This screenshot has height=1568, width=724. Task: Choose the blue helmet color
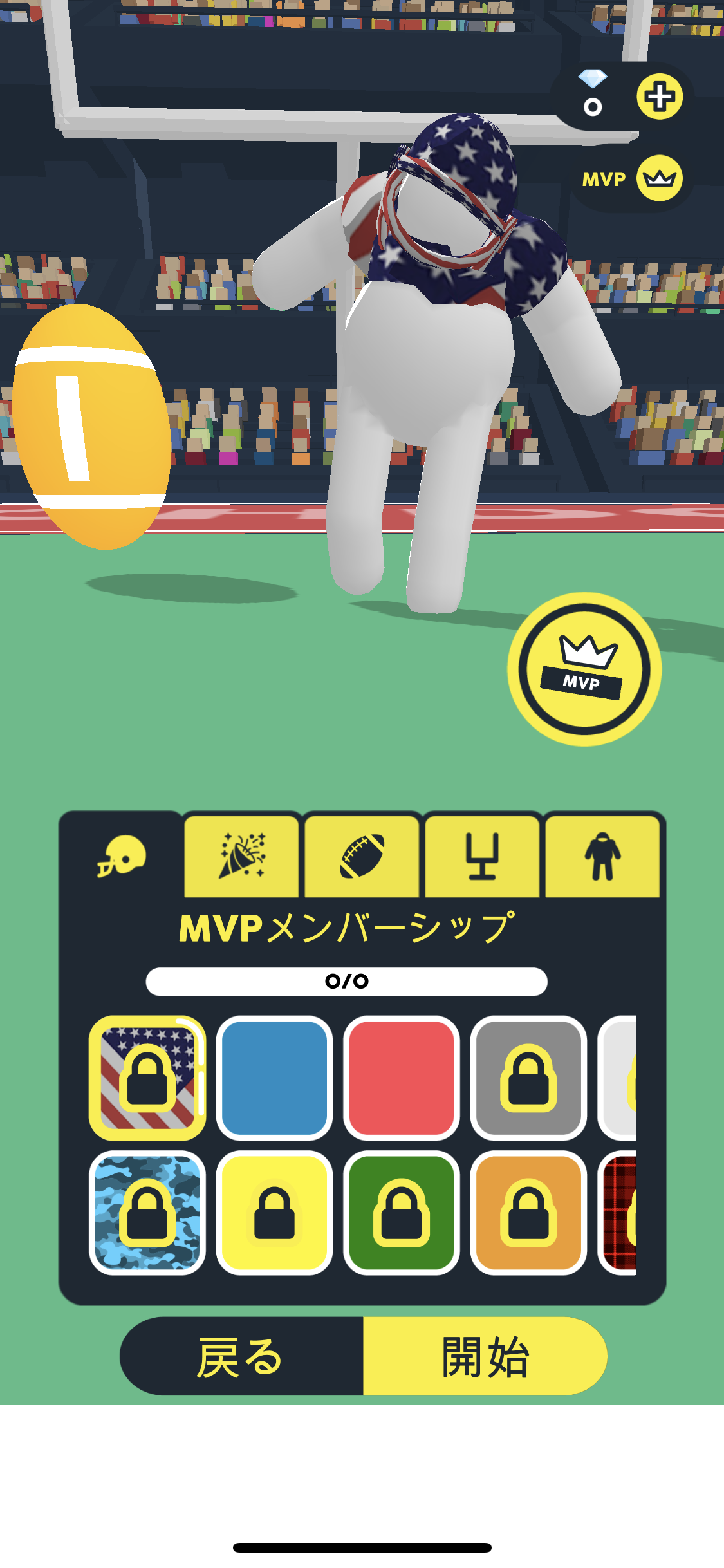(274, 1078)
